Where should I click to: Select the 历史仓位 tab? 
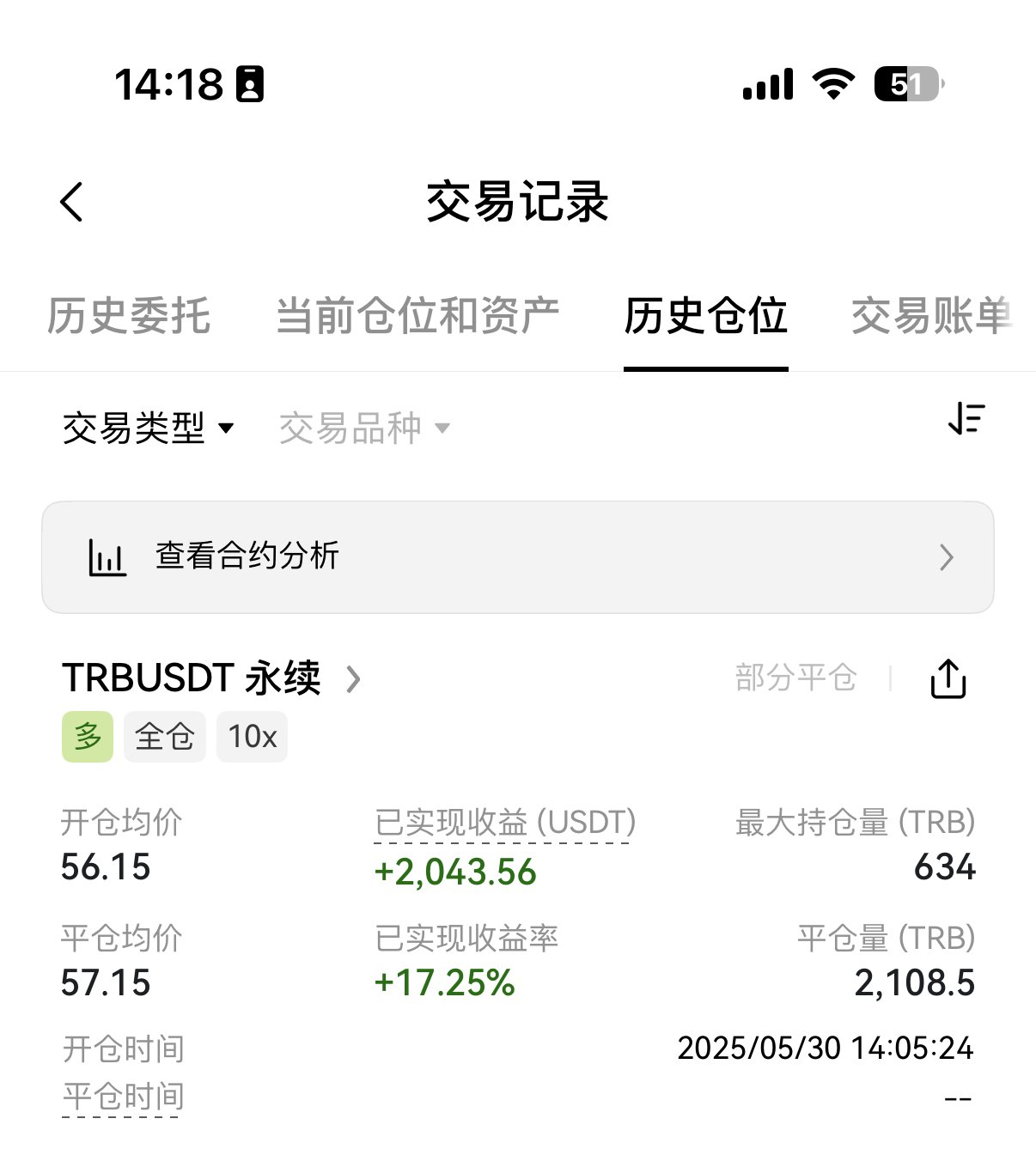pyautogui.click(x=705, y=316)
